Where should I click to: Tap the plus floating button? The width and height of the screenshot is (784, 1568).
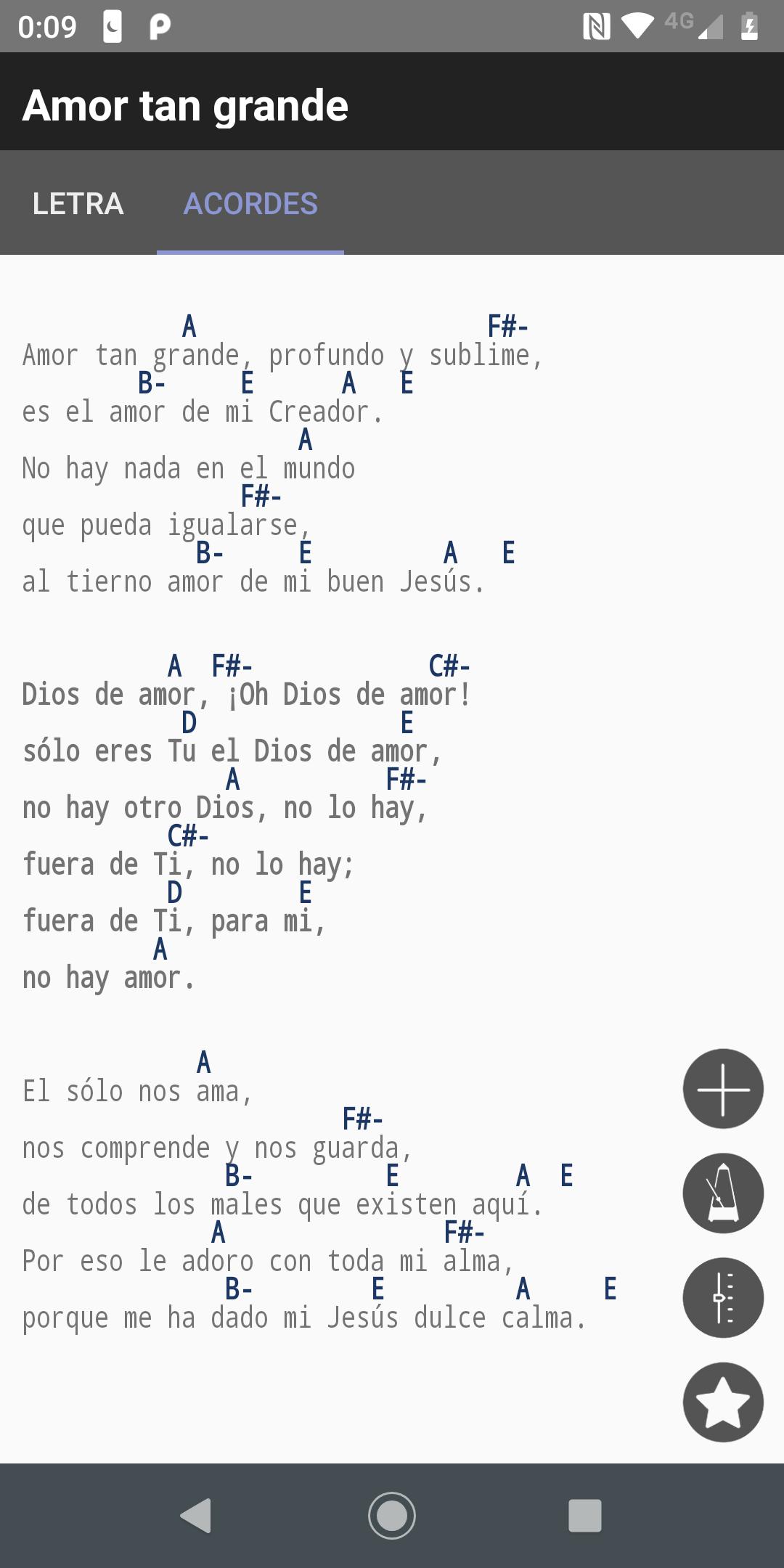[x=723, y=1089]
